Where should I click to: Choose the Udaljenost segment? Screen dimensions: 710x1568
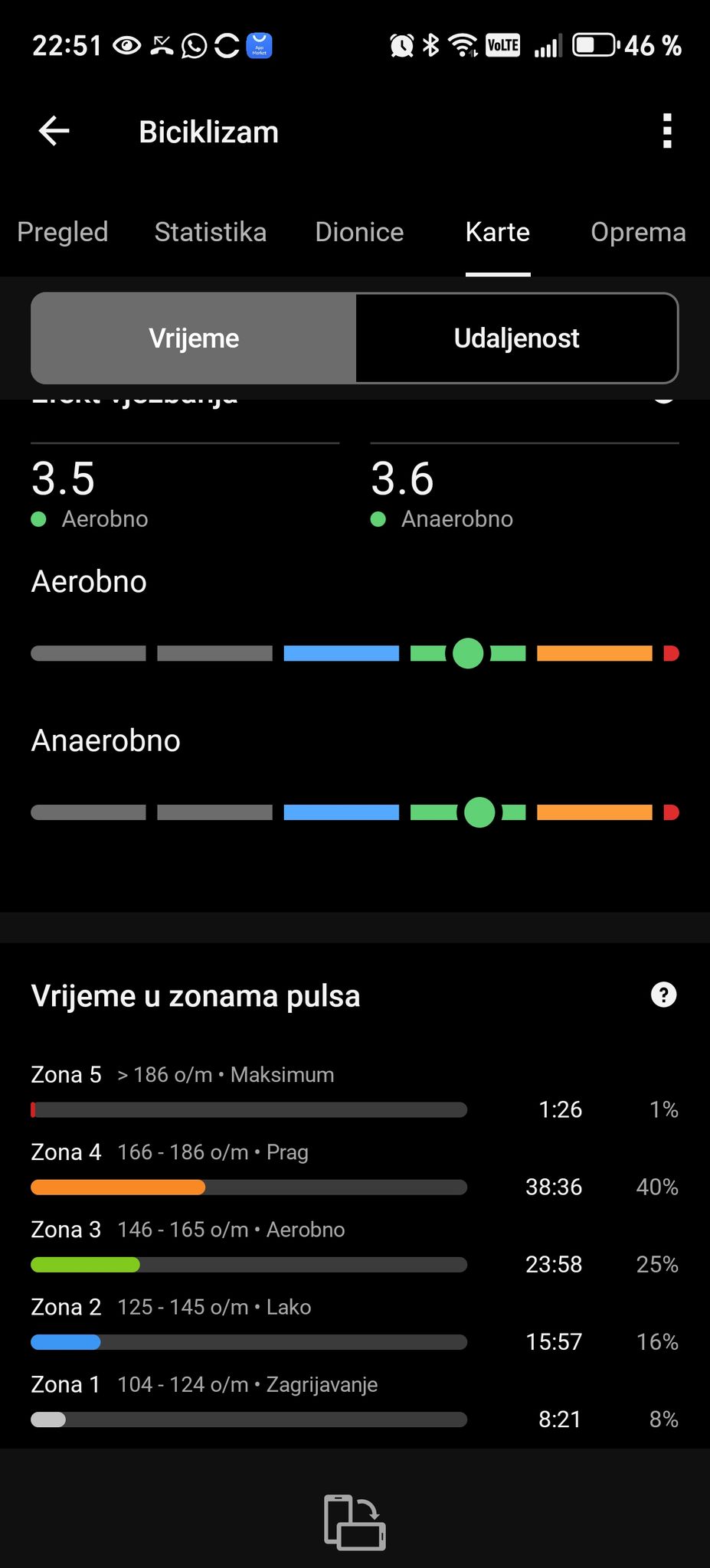pyautogui.click(x=517, y=338)
